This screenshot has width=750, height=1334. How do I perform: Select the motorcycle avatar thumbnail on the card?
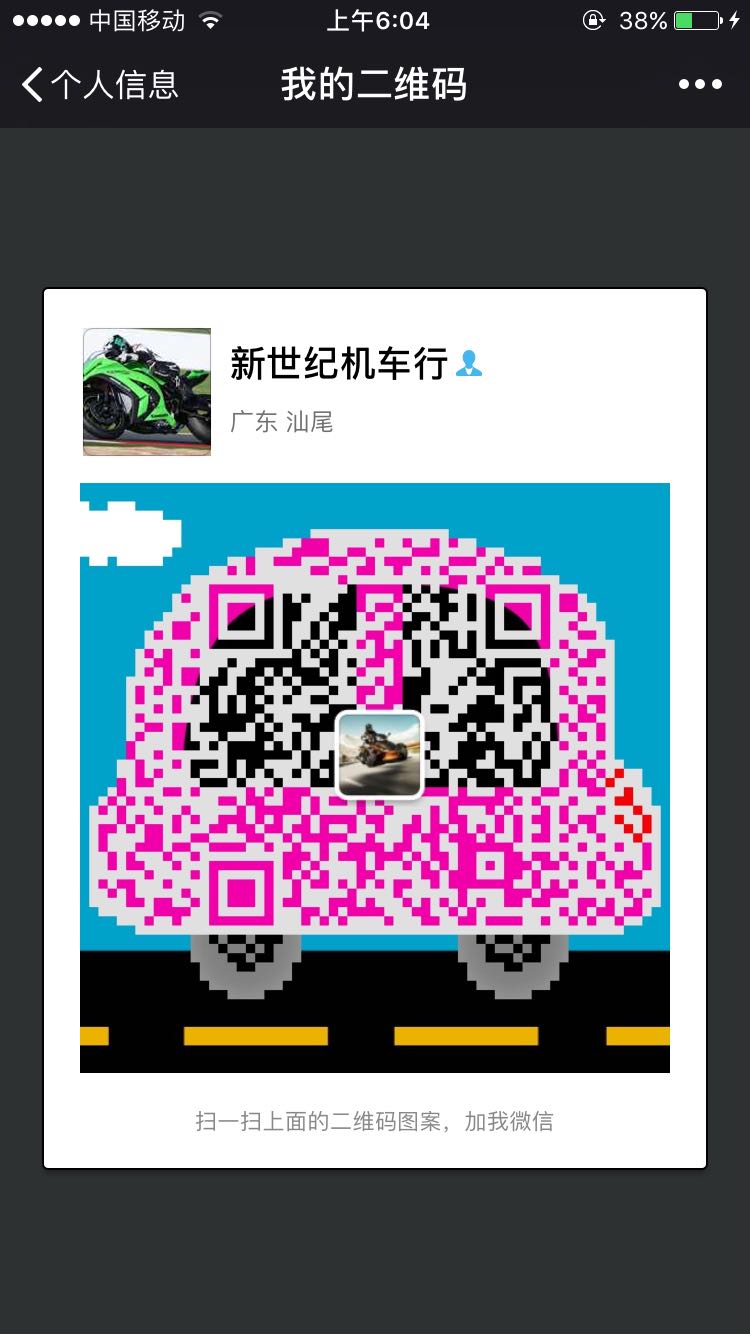coord(146,391)
